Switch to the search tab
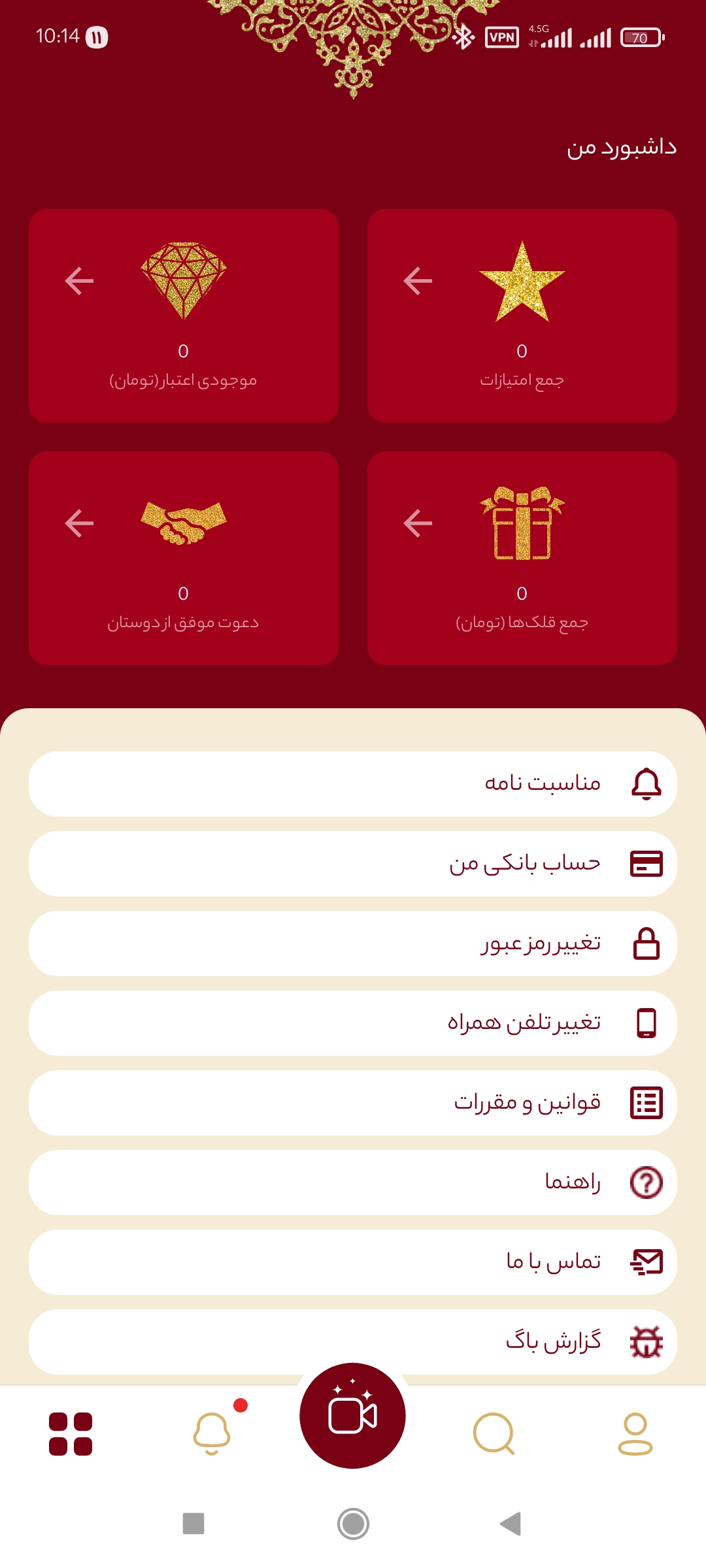 pos(494,1434)
